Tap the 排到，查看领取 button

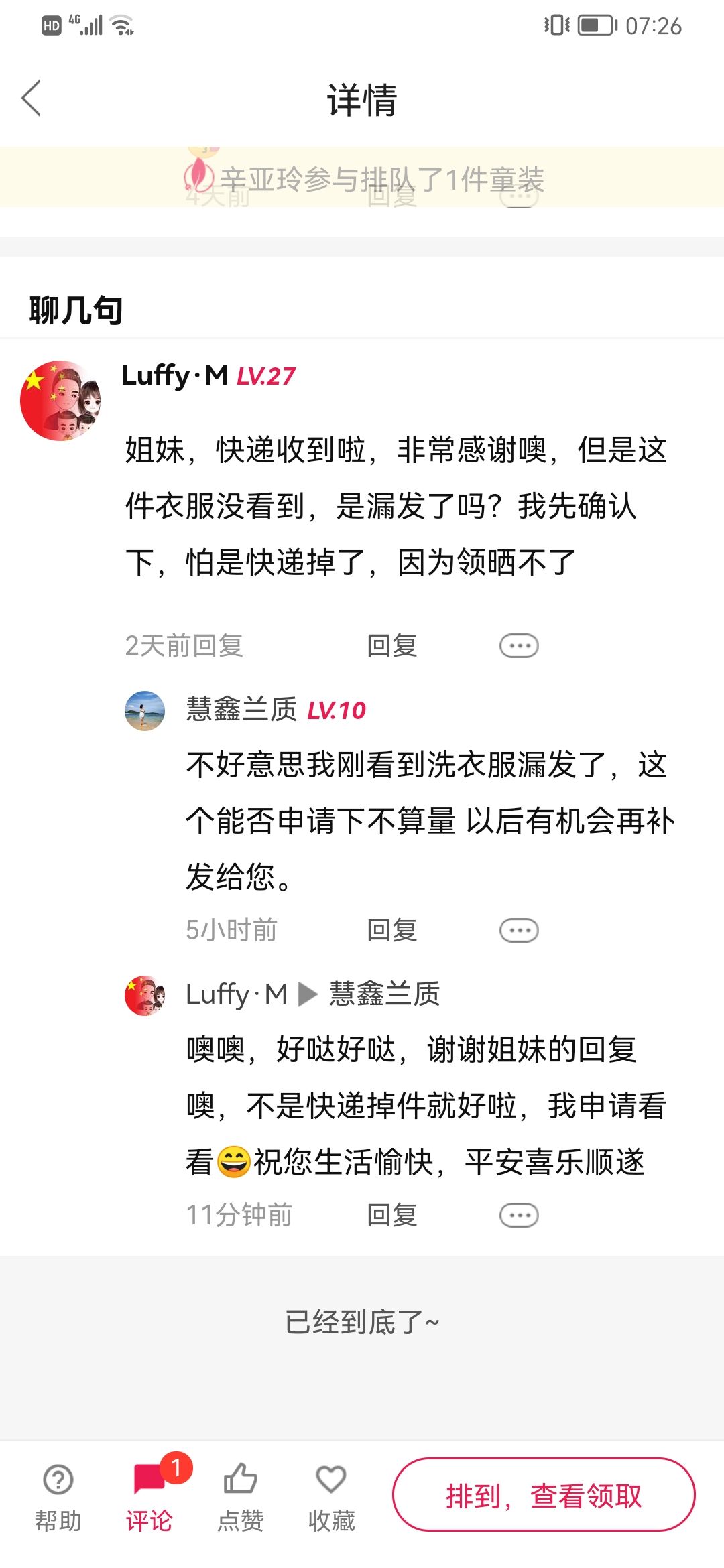click(544, 1495)
